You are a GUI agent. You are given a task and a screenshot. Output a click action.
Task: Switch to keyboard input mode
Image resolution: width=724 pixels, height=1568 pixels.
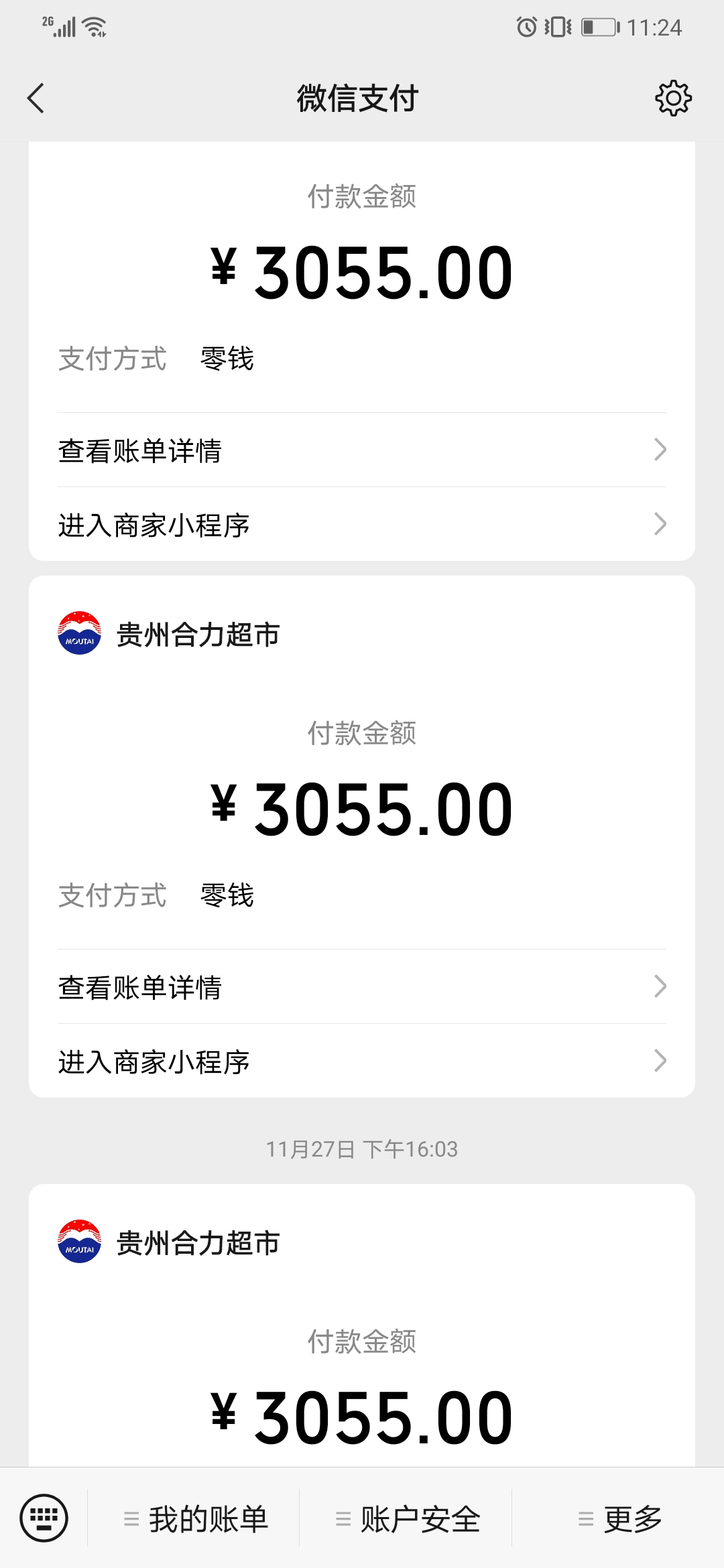point(44,1518)
